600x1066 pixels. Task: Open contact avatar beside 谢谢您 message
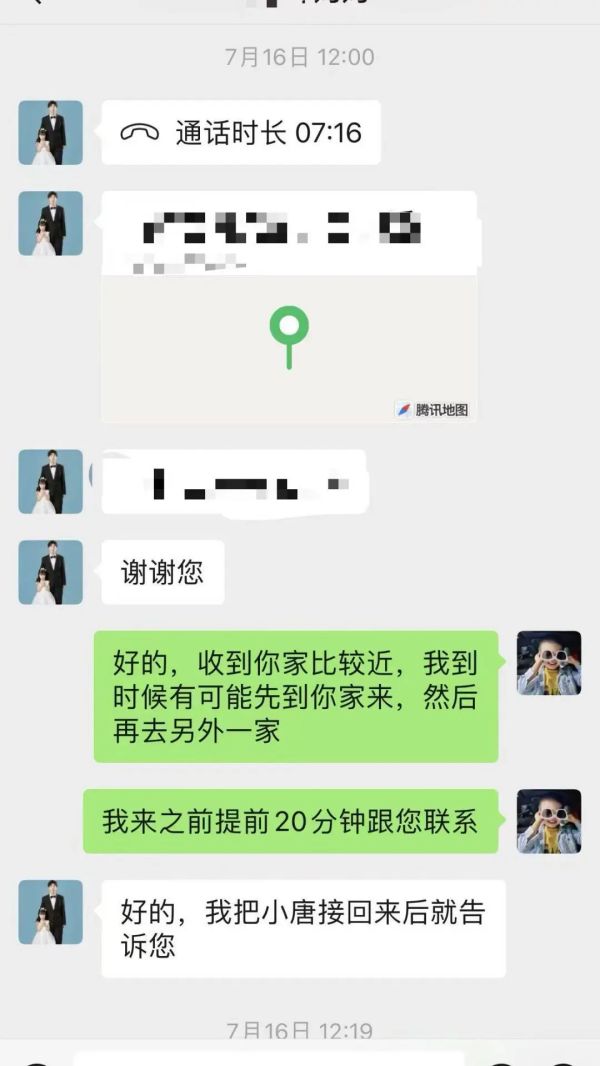[50, 572]
